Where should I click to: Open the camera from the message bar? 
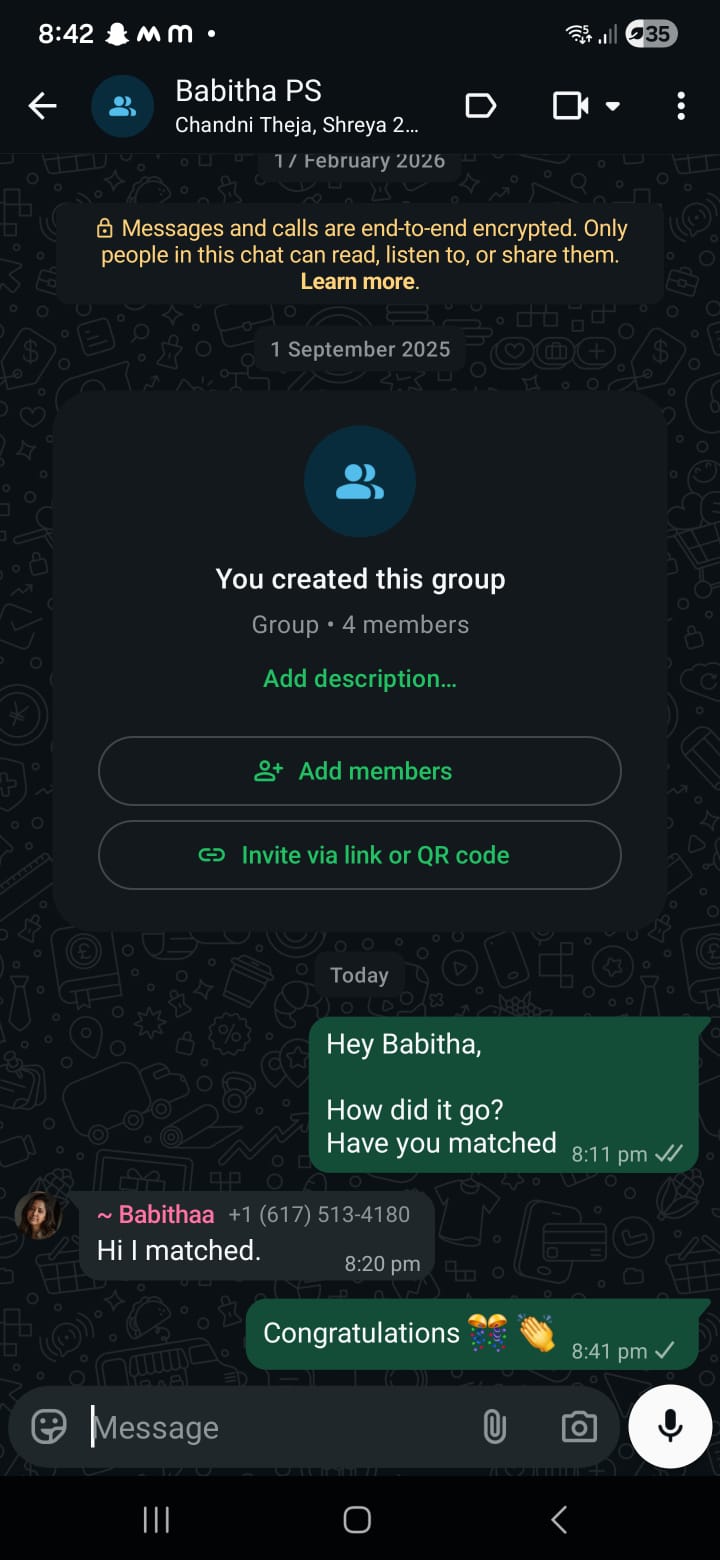tap(579, 1427)
